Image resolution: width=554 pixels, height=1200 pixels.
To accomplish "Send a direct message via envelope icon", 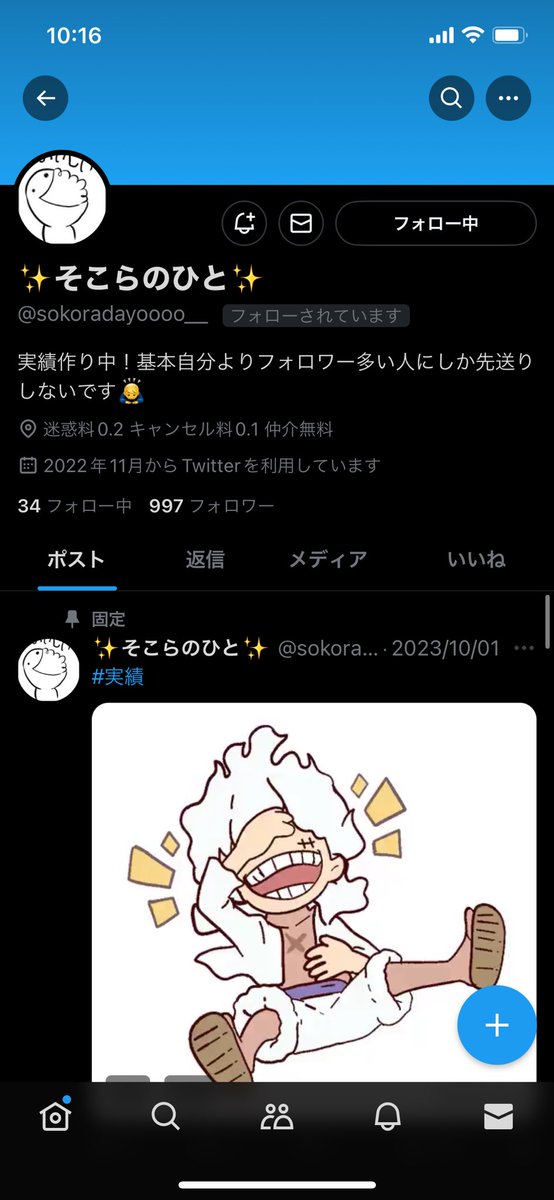I will 301,223.
